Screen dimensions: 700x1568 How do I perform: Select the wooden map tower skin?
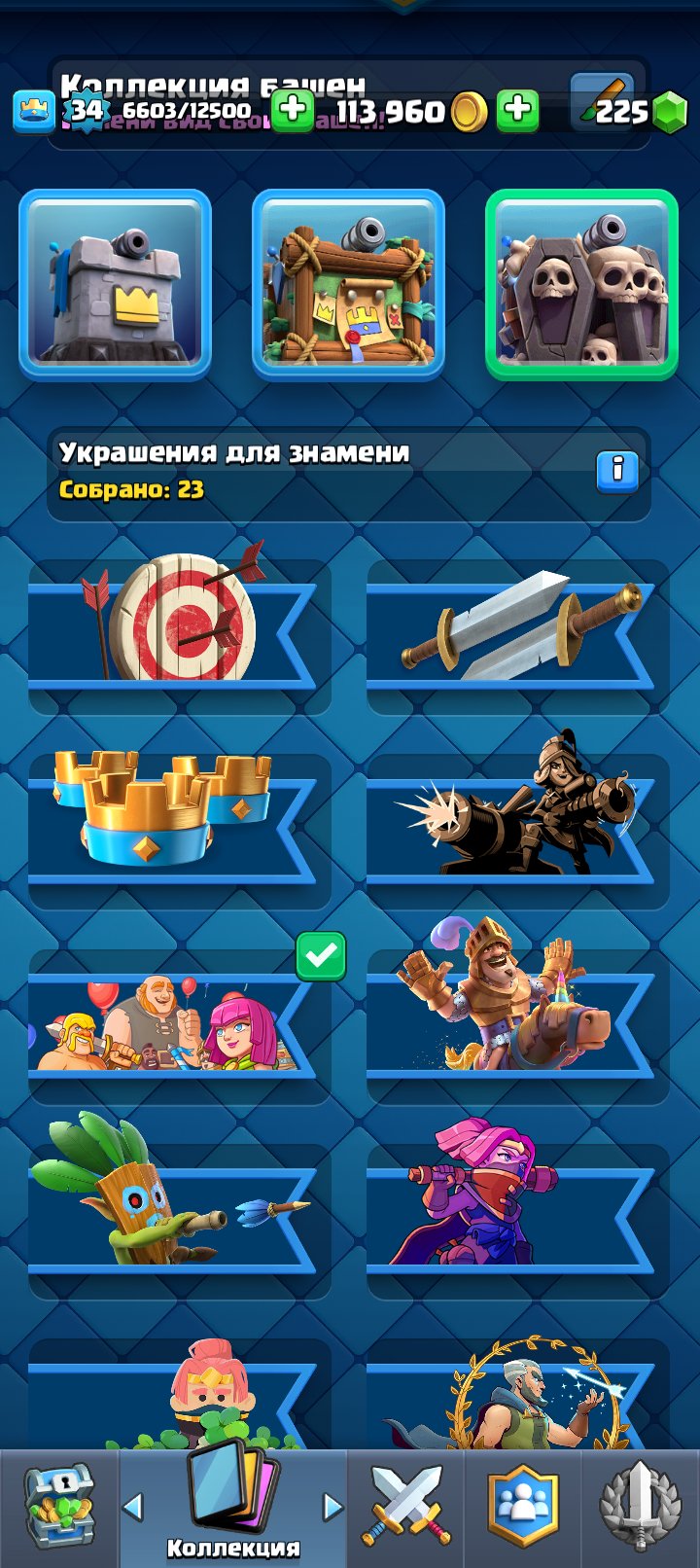348,283
